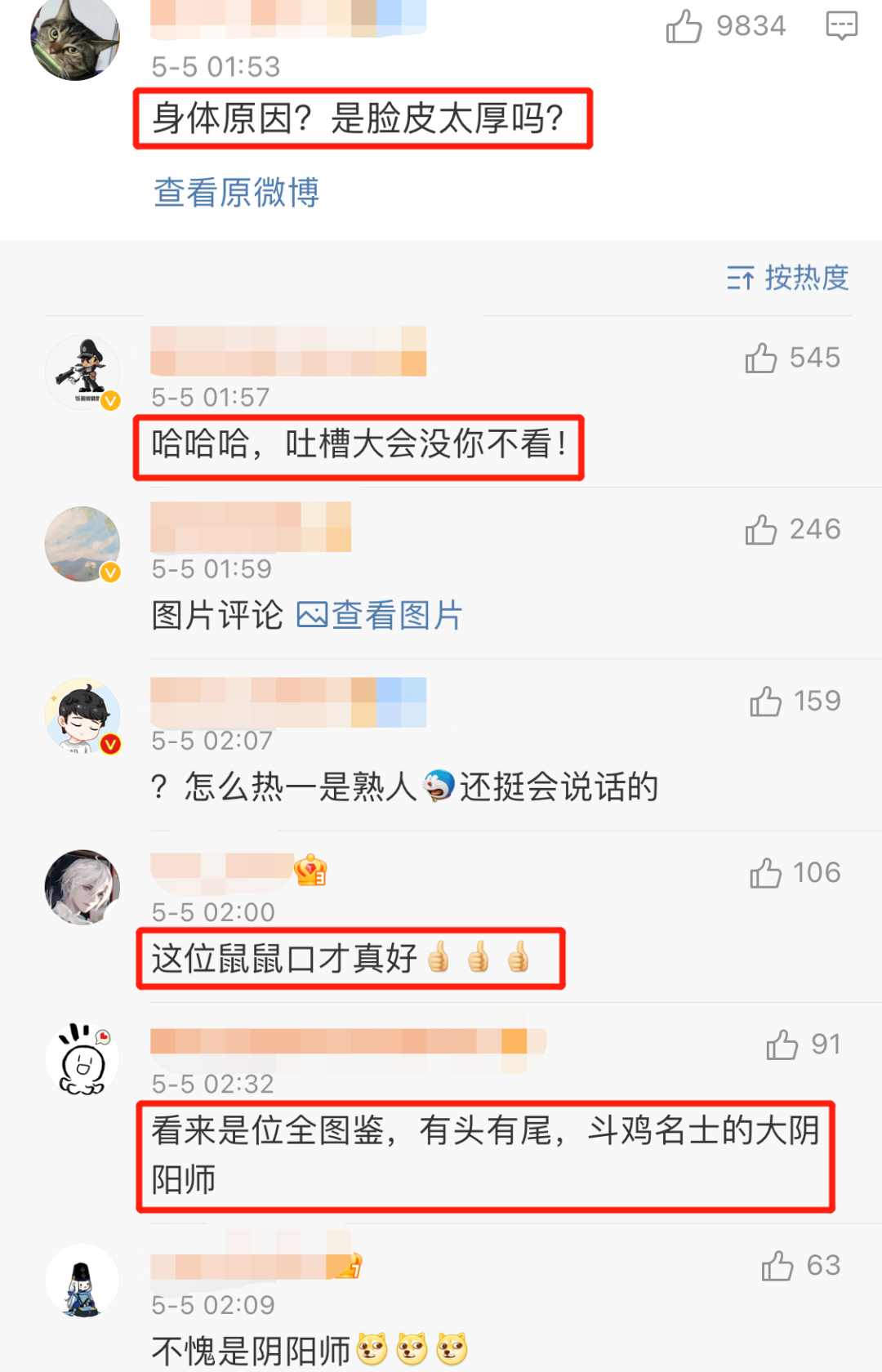Image resolution: width=882 pixels, height=1372 pixels.
Task: Like the comment 不愧是阴阳师
Action: [x=777, y=1266]
